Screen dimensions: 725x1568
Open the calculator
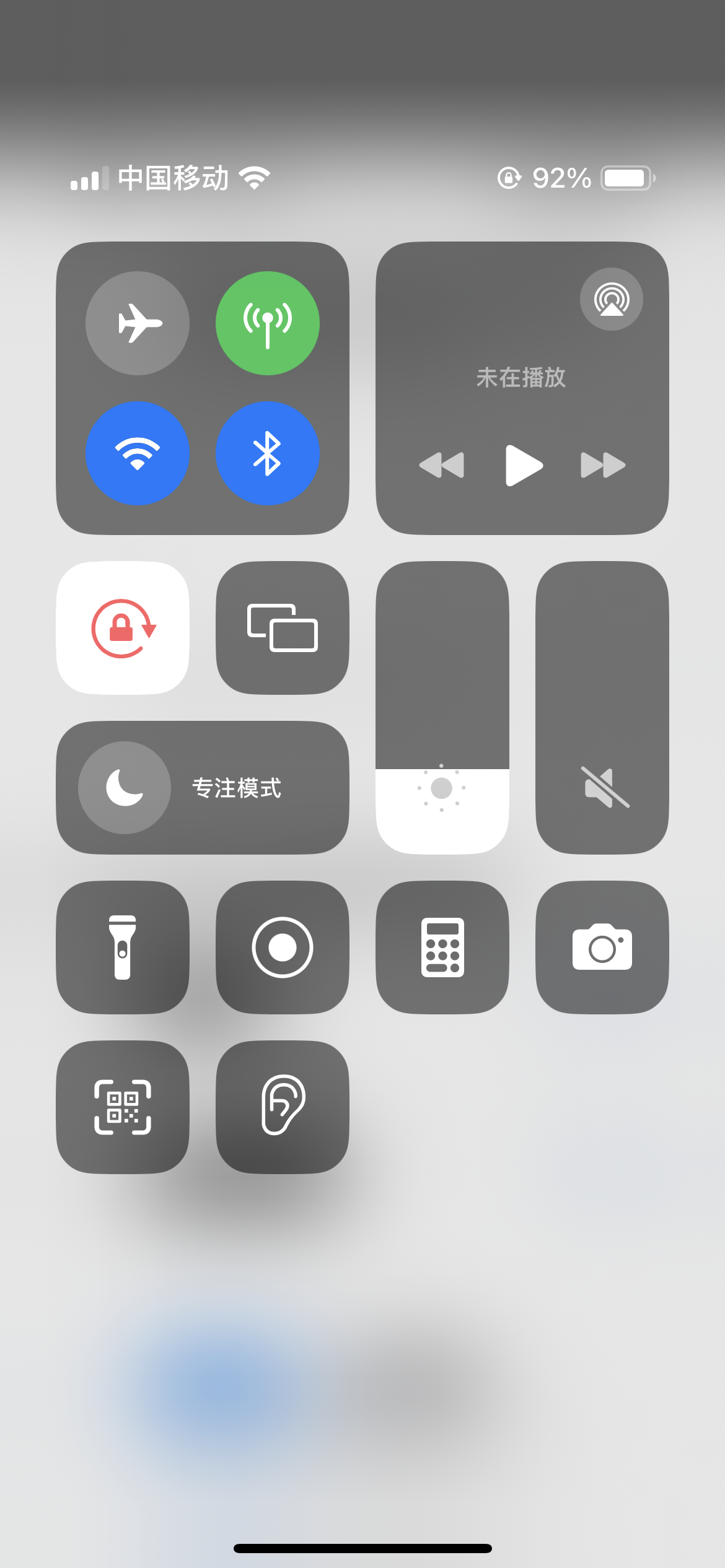[442, 947]
